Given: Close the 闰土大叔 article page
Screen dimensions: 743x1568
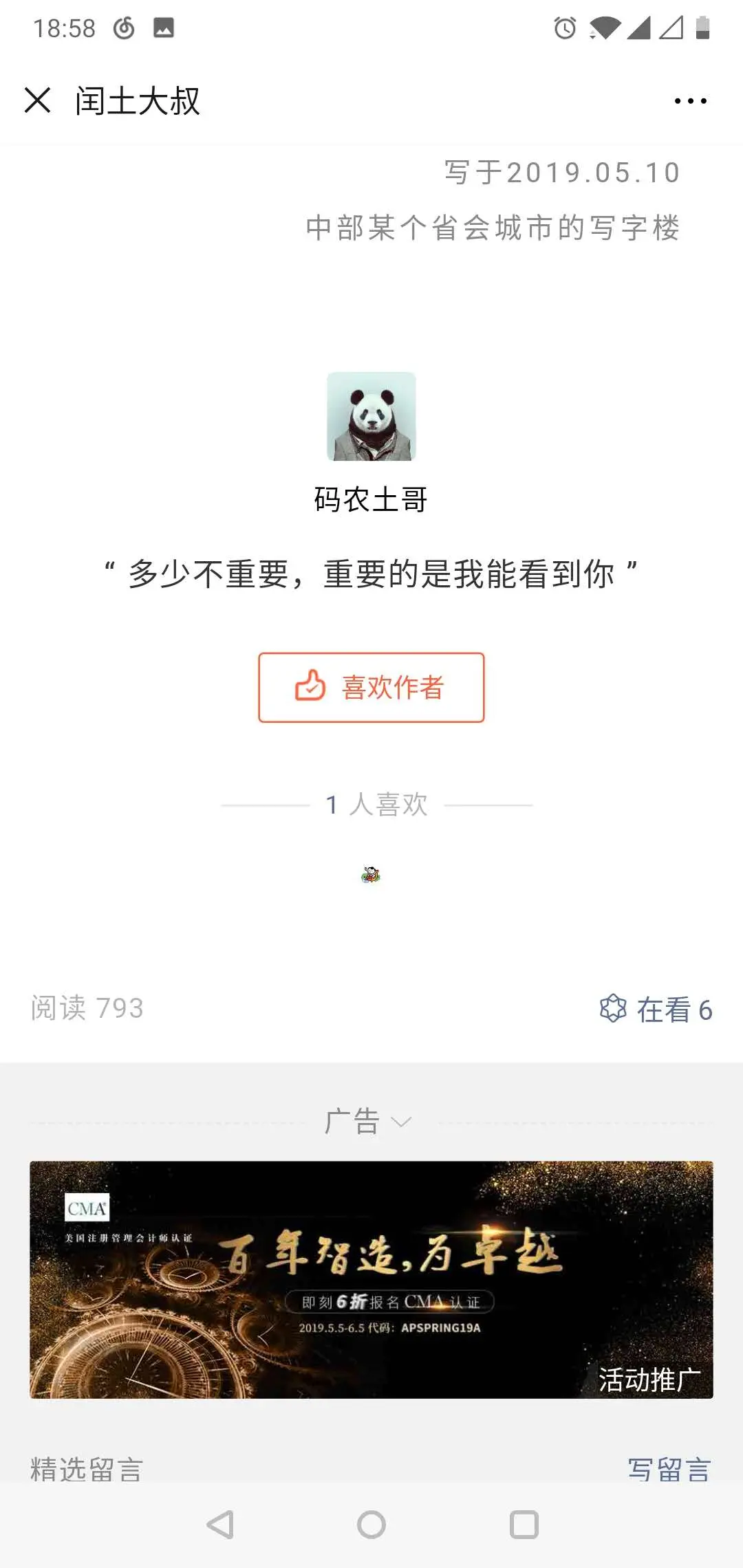Looking at the screenshot, I should coord(37,100).
